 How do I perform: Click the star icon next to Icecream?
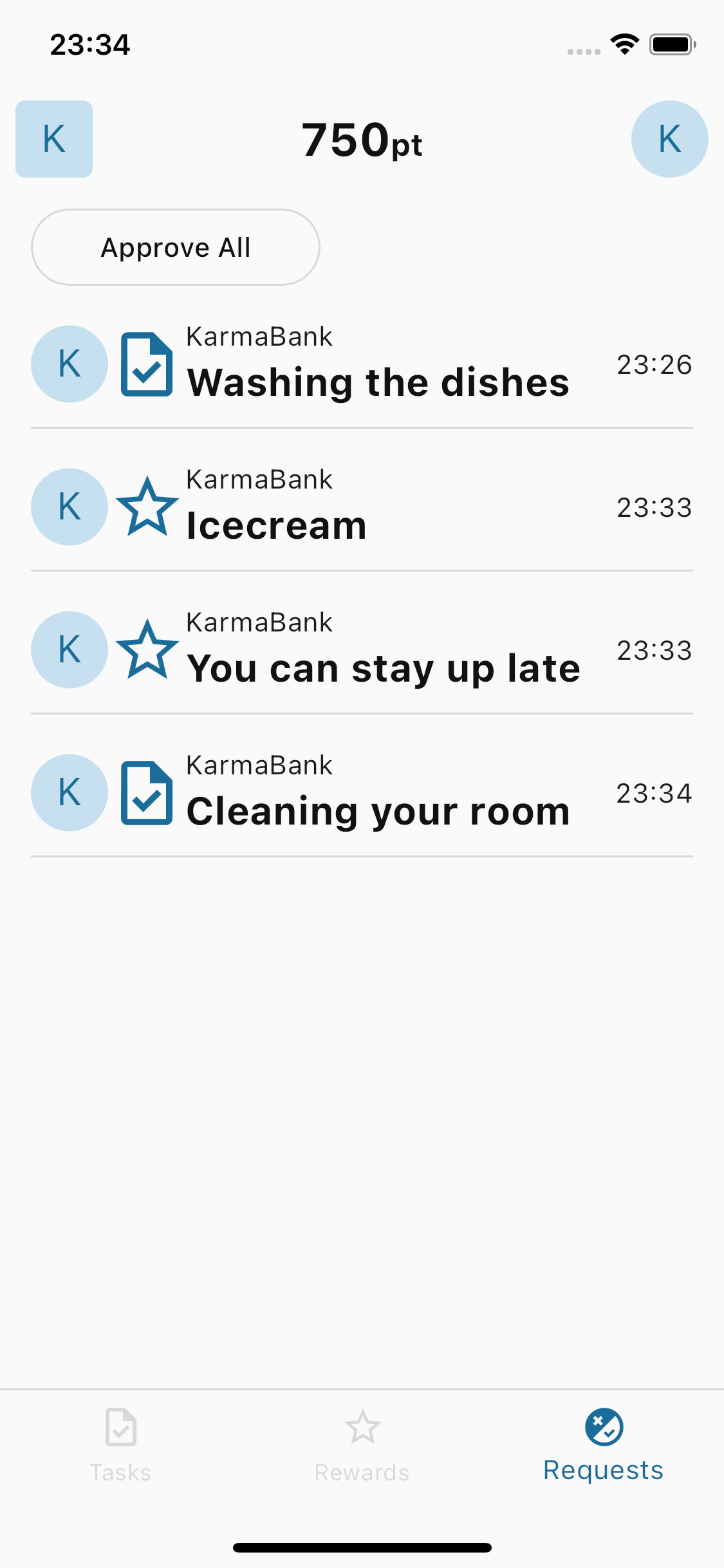click(x=148, y=507)
